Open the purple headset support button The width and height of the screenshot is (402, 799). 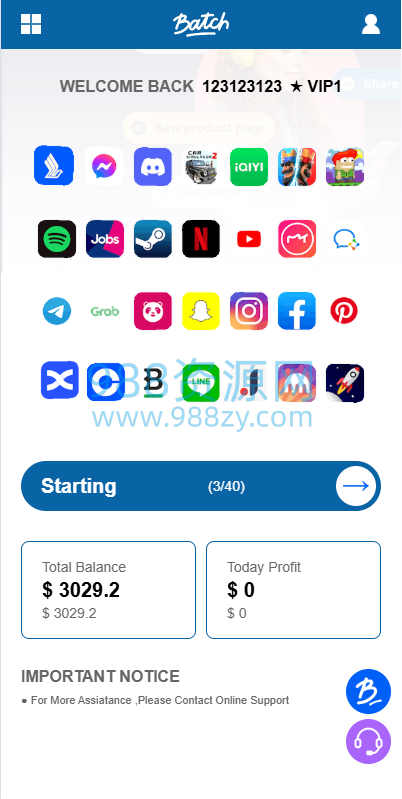(368, 741)
